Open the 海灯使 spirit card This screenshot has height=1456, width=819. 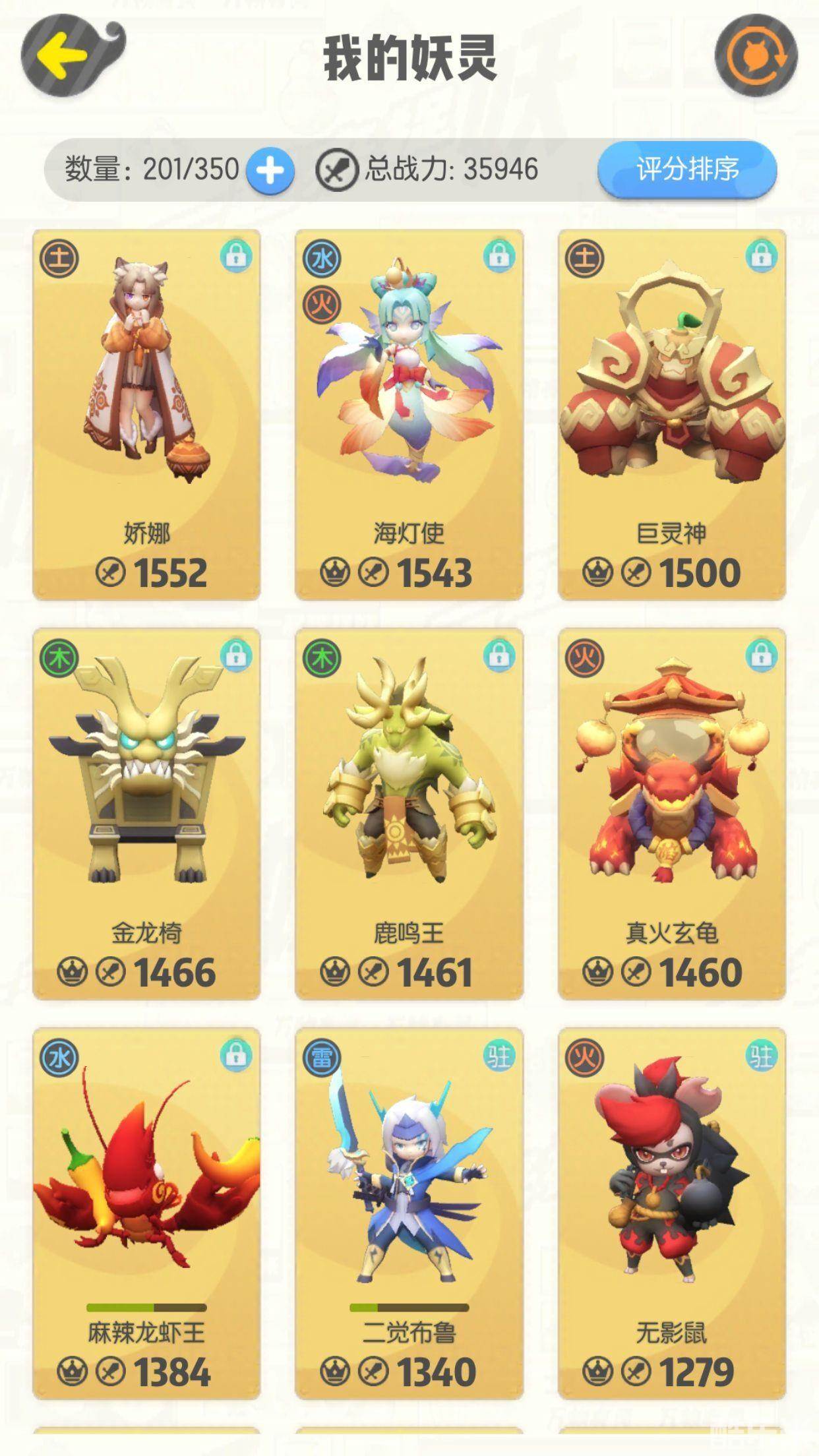pyautogui.click(x=409, y=415)
